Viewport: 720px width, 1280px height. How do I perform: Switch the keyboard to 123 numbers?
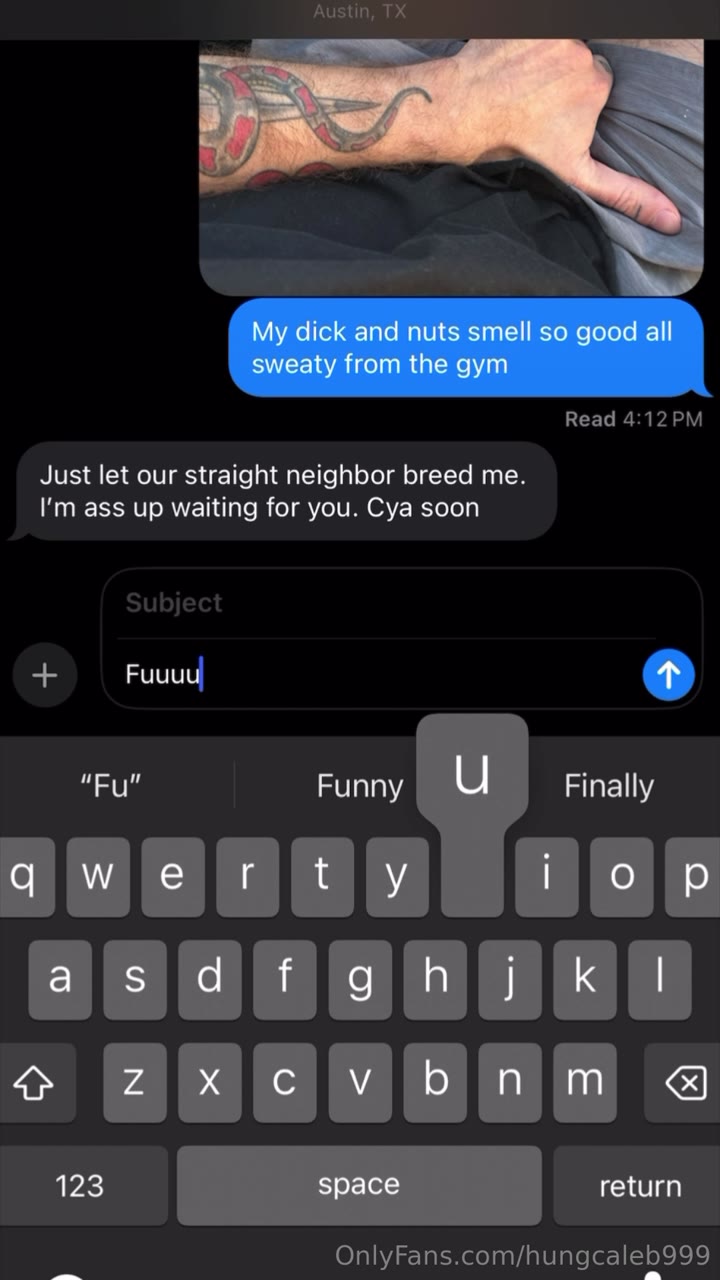[x=80, y=1186]
